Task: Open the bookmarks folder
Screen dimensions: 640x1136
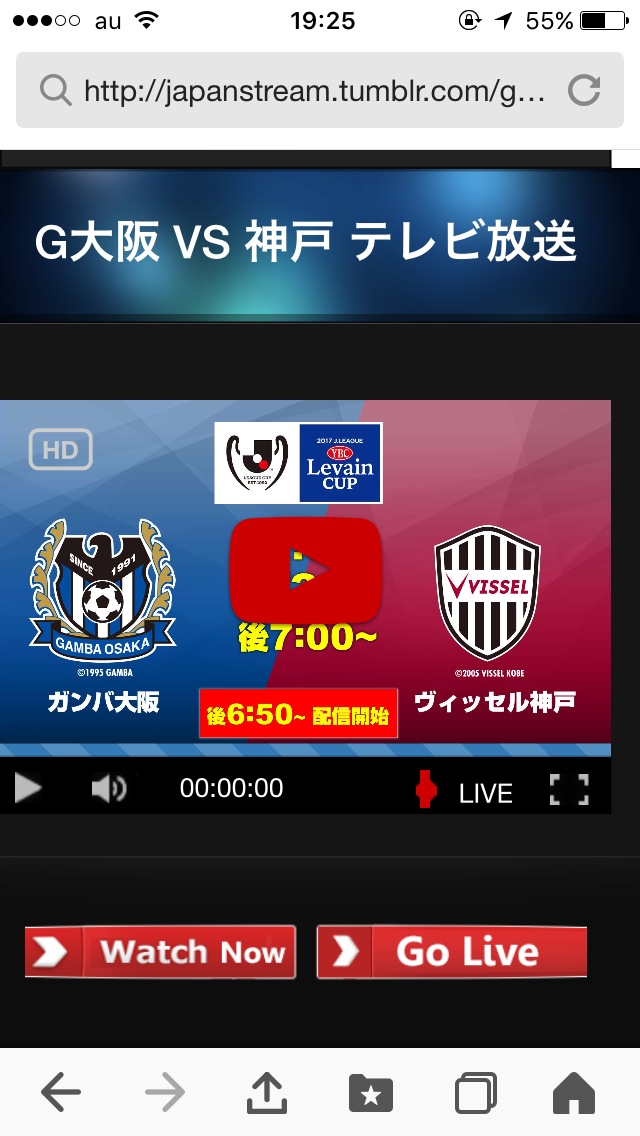Action: [370, 1093]
